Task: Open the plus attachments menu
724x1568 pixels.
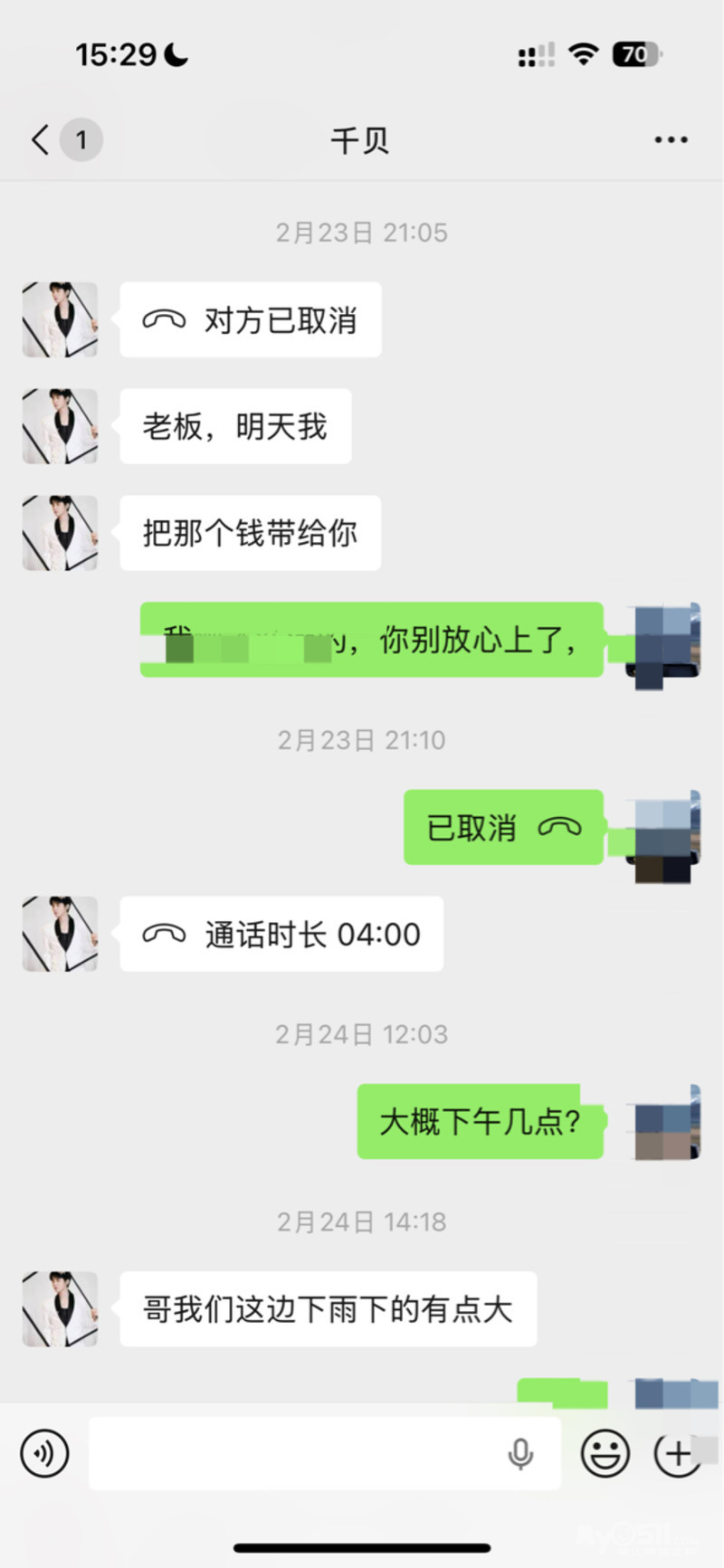Action: (x=678, y=1453)
